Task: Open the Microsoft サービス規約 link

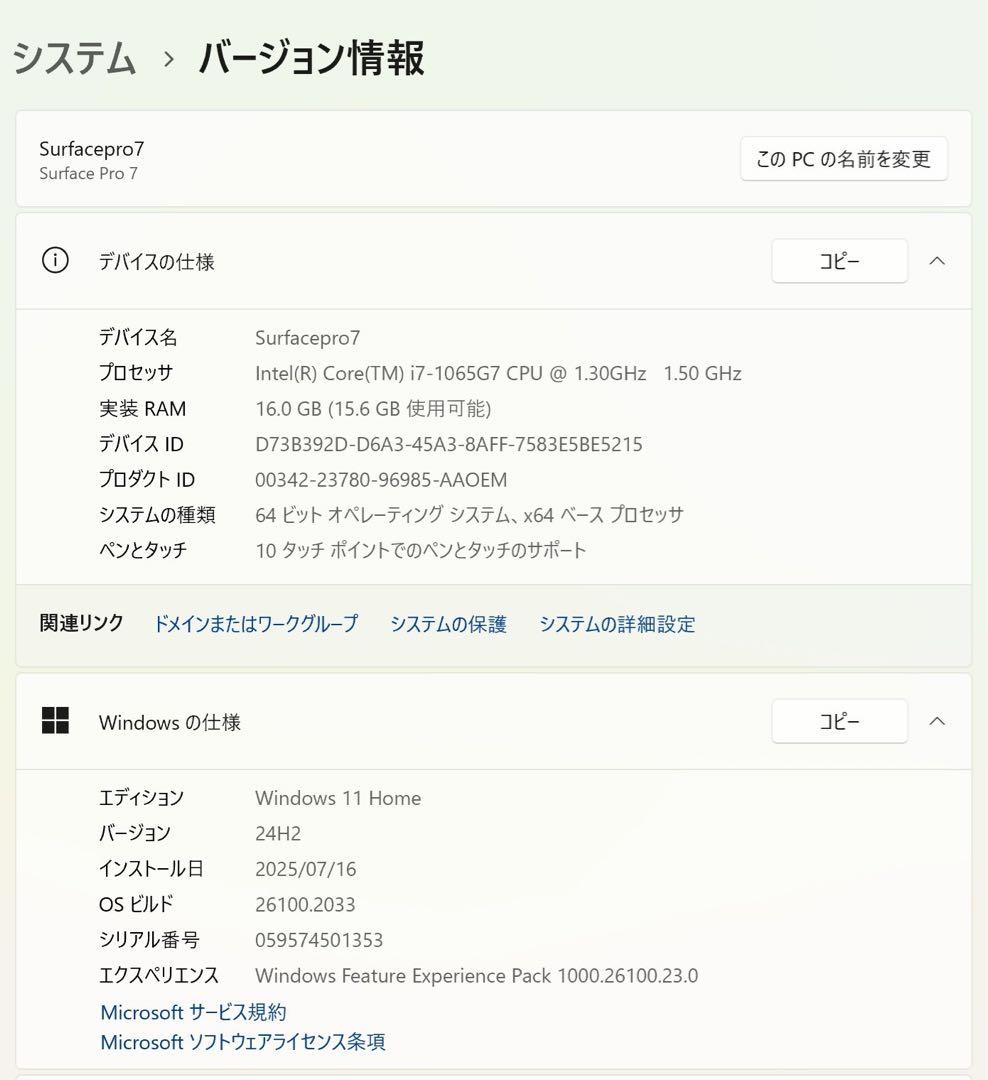Action: 192,1012
